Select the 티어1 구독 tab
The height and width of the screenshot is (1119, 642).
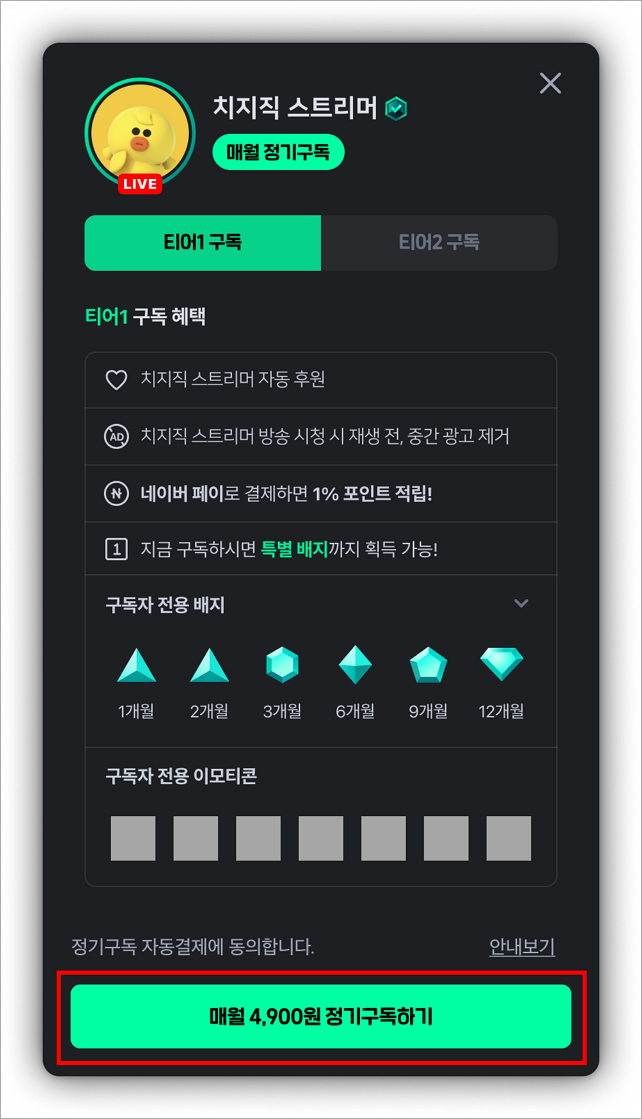click(203, 242)
